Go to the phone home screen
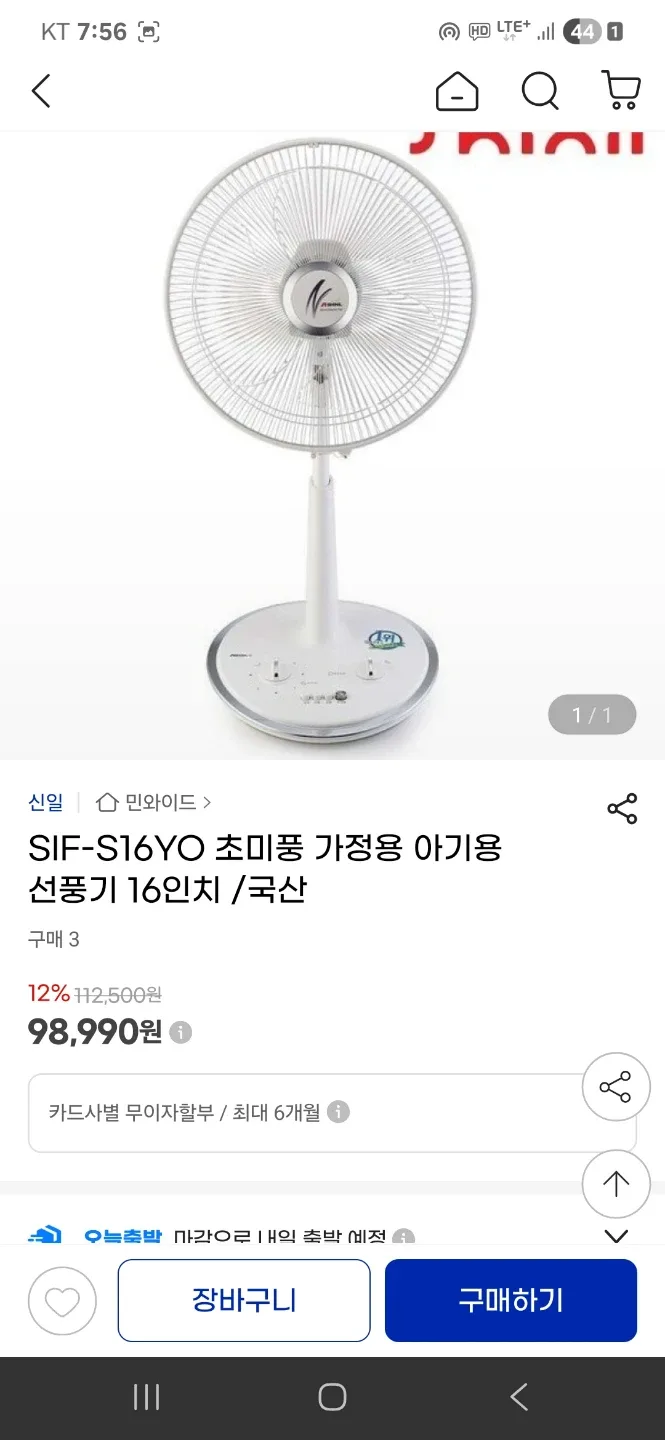Screen dimensions: 665x1440 pyautogui.click(x=332, y=1397)
